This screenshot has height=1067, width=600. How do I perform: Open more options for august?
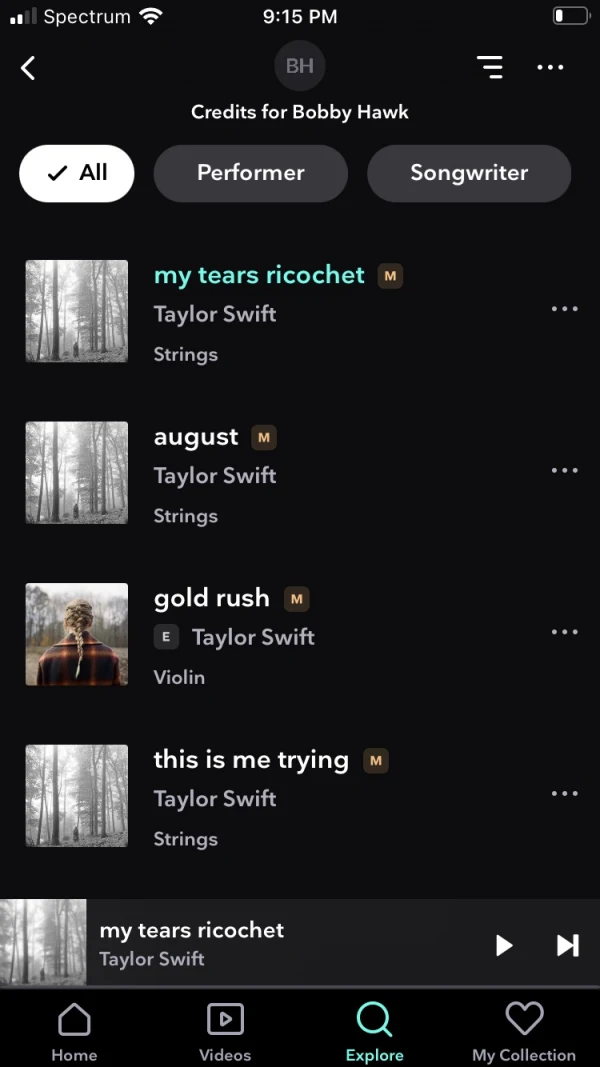[565, 470]
